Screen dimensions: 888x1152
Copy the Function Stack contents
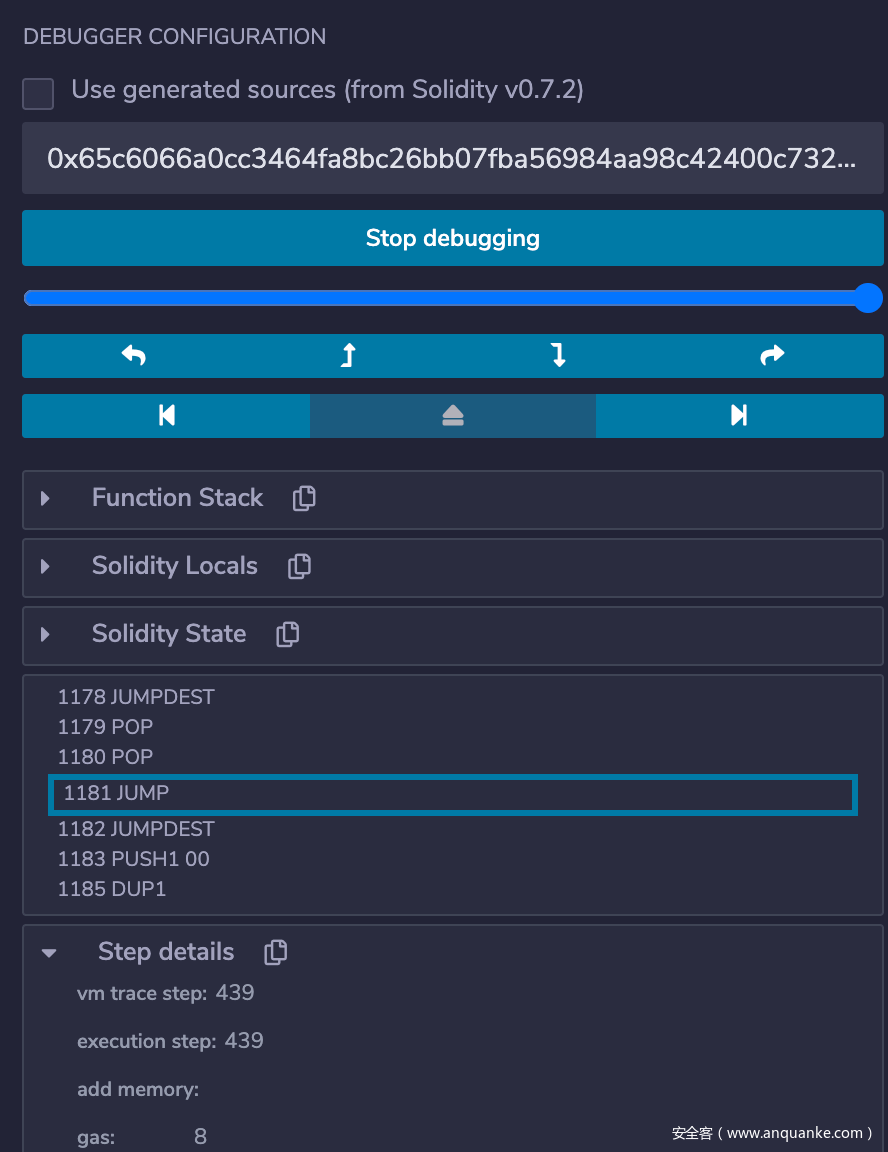304,498
